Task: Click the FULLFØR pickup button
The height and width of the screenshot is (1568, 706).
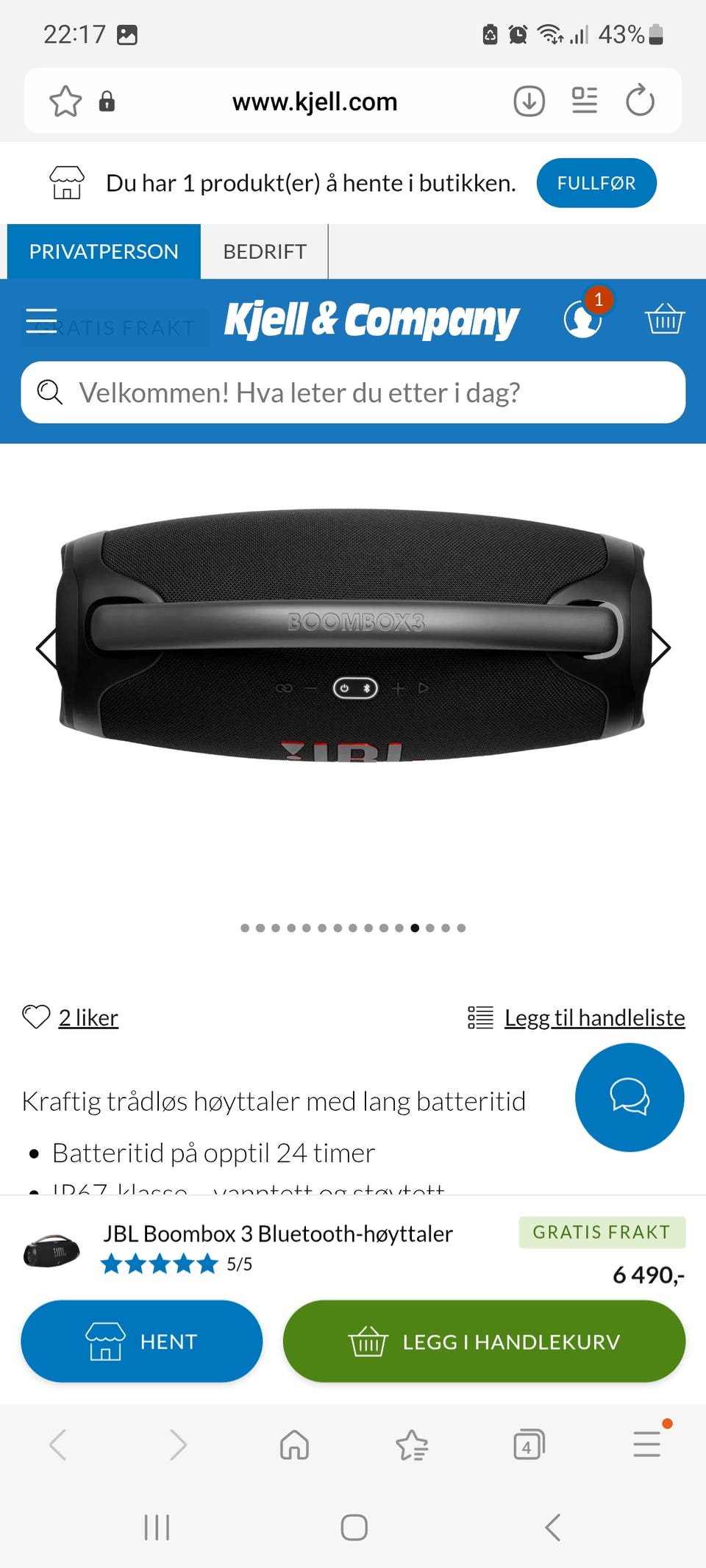Action: point(596,182)
